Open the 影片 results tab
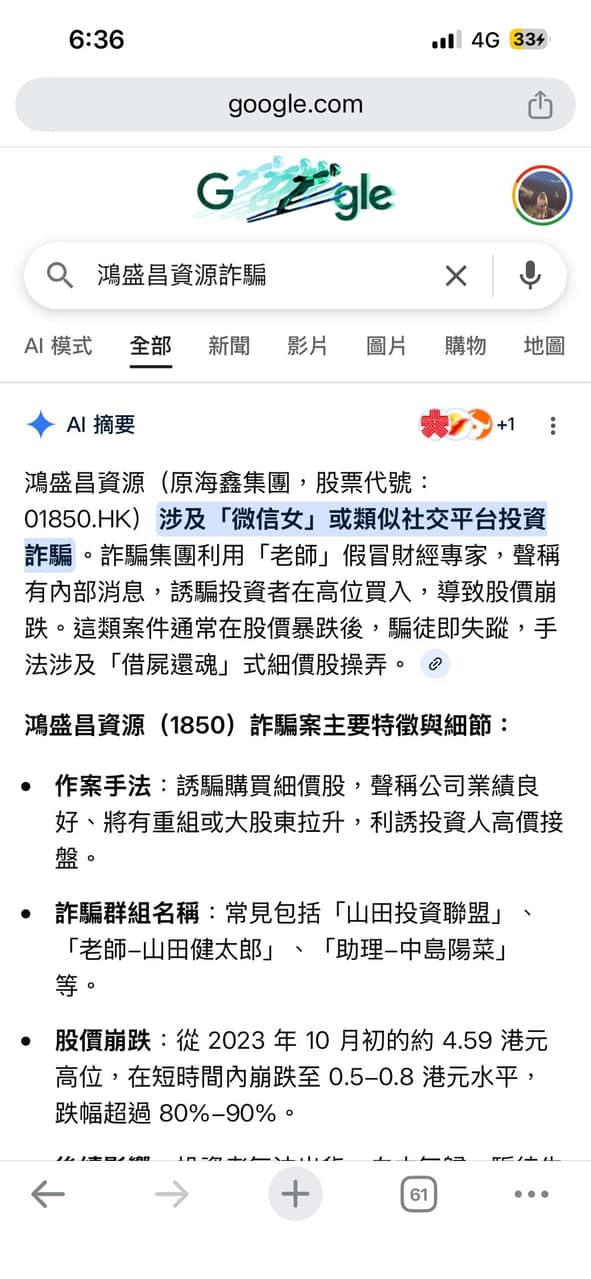This screenshot has width=591, height=1279. [307, 346]
